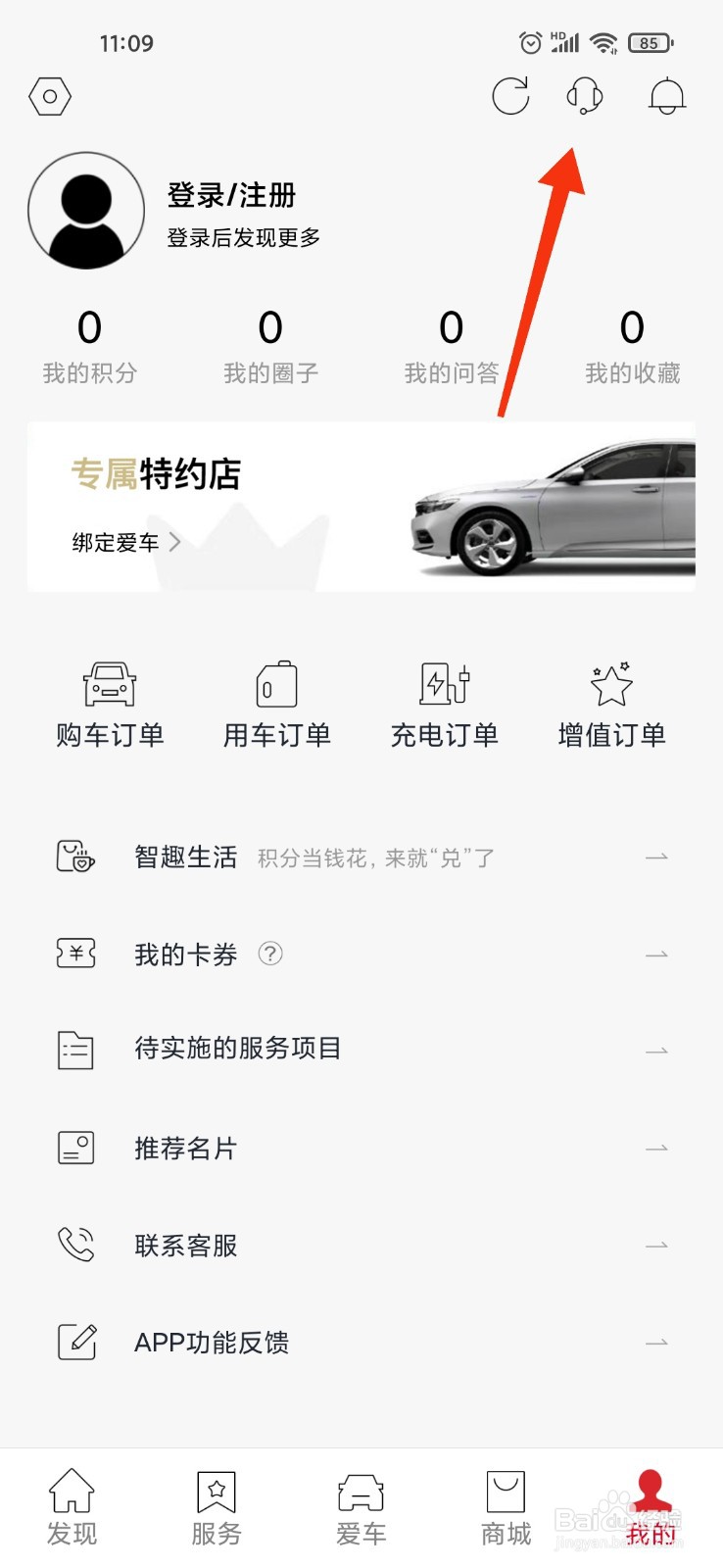The width and height of the screenshot is (723, 1568).
Task: View 我的收藏 favorites
Action: [632, 345]
